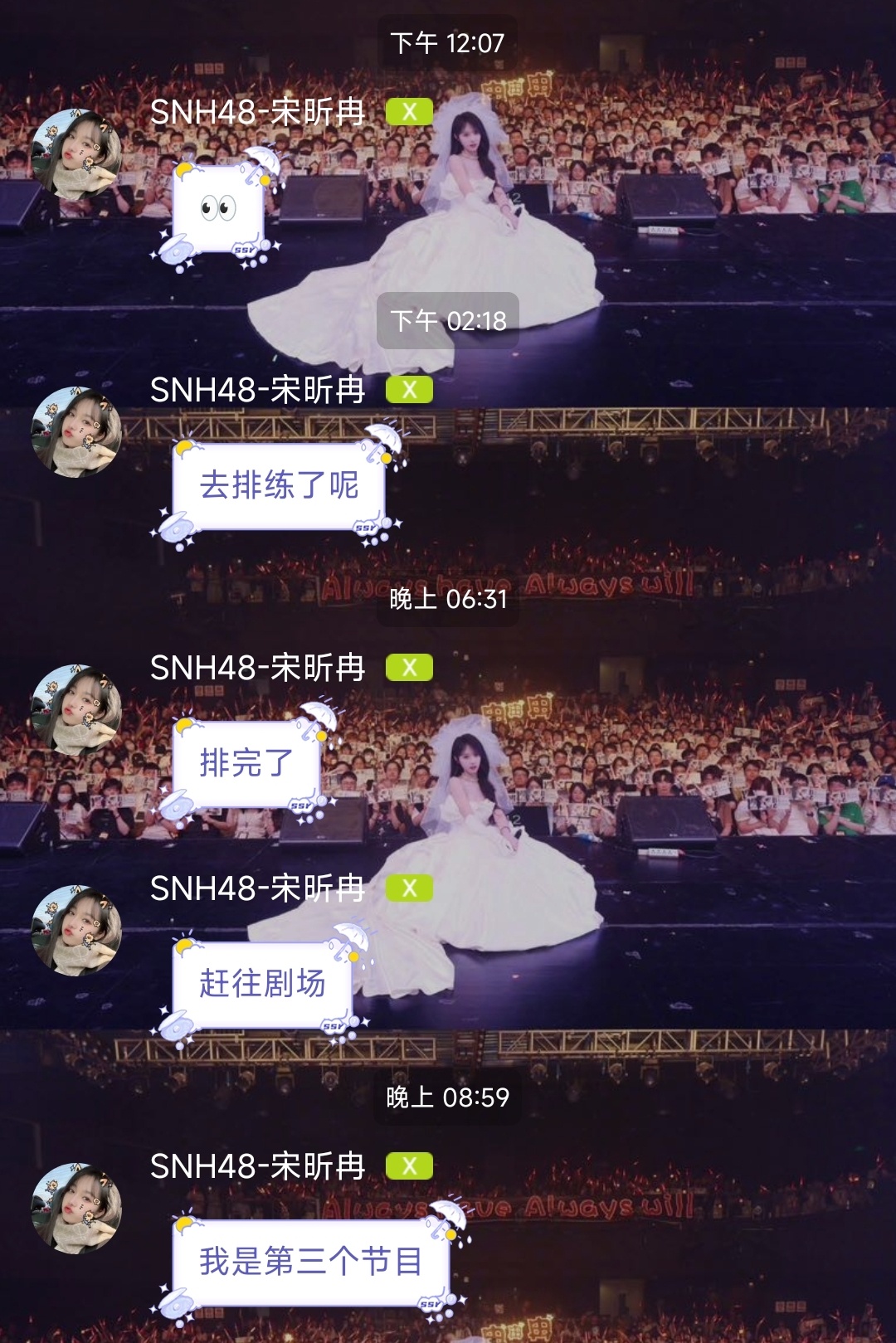
Task: Tap the avatar beside 我是第三个节目 message
Action: coord(76,1208)
